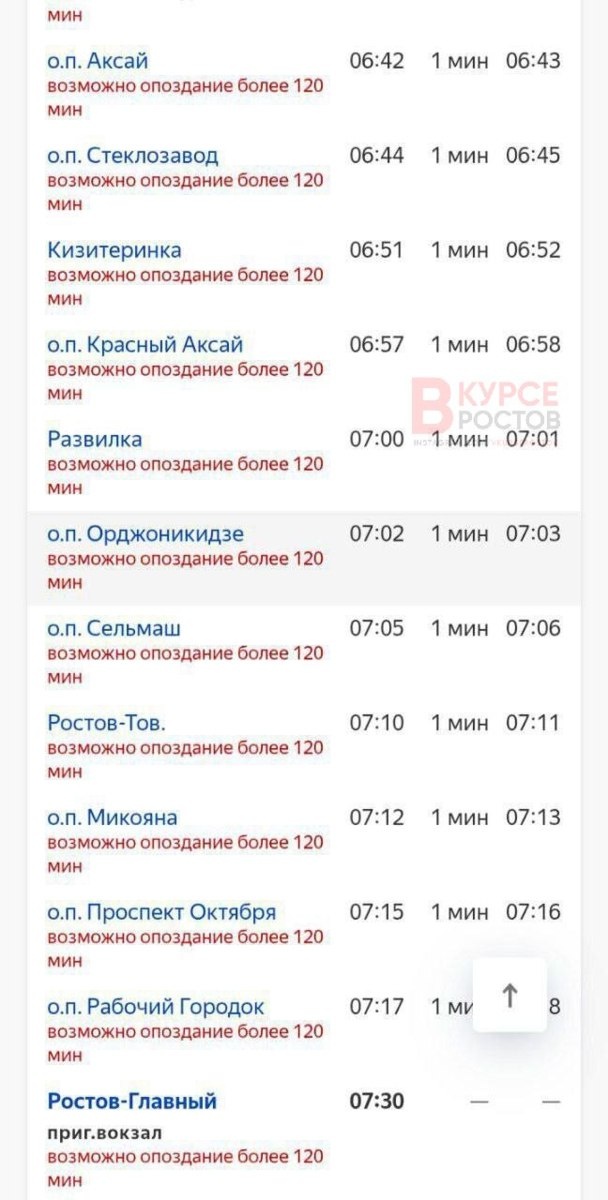View the Развилка station link
Viewport: 608px width, 1200px height.
coord(95,440)
